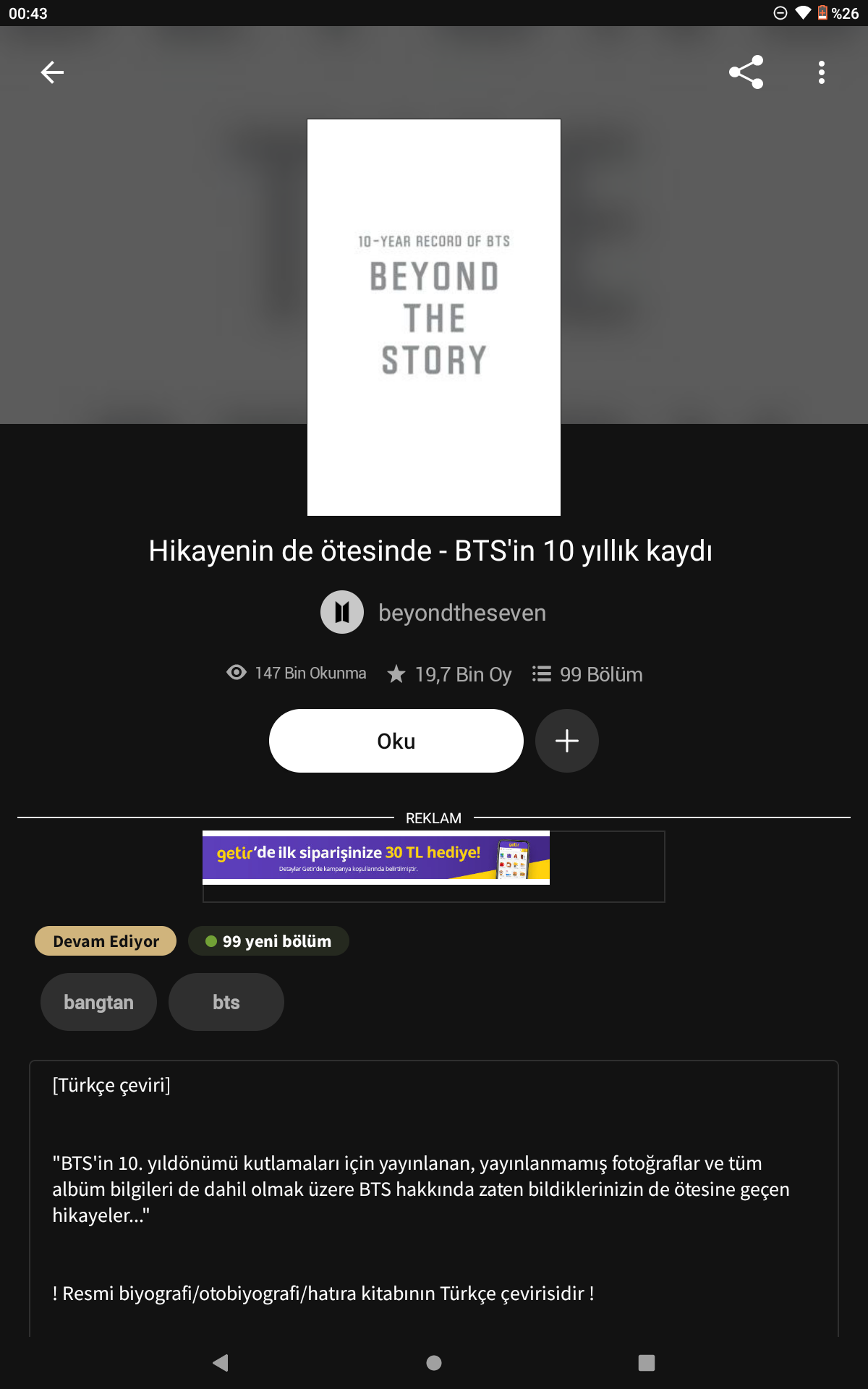Open the three-dot overflow menu
868x1389 pixels.
tap(822, 72)
